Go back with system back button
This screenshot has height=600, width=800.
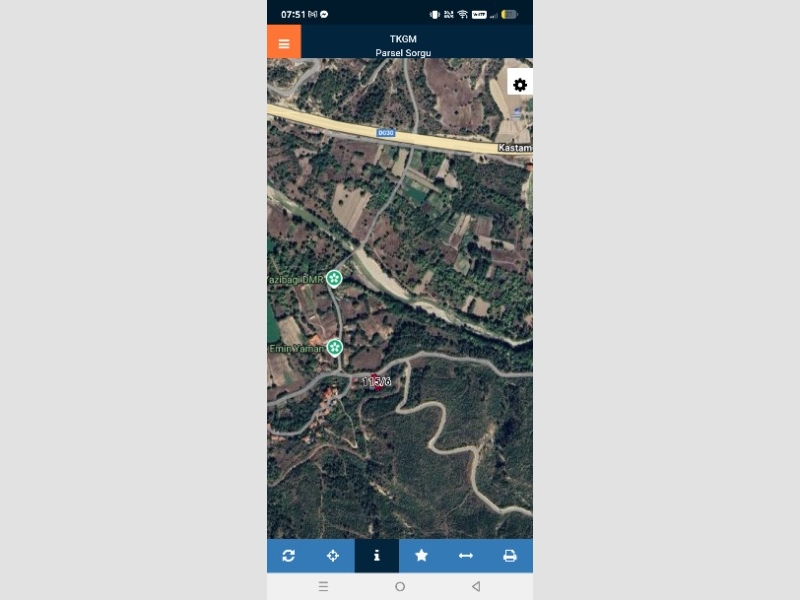pyautogui.click(x=476, y=586)
